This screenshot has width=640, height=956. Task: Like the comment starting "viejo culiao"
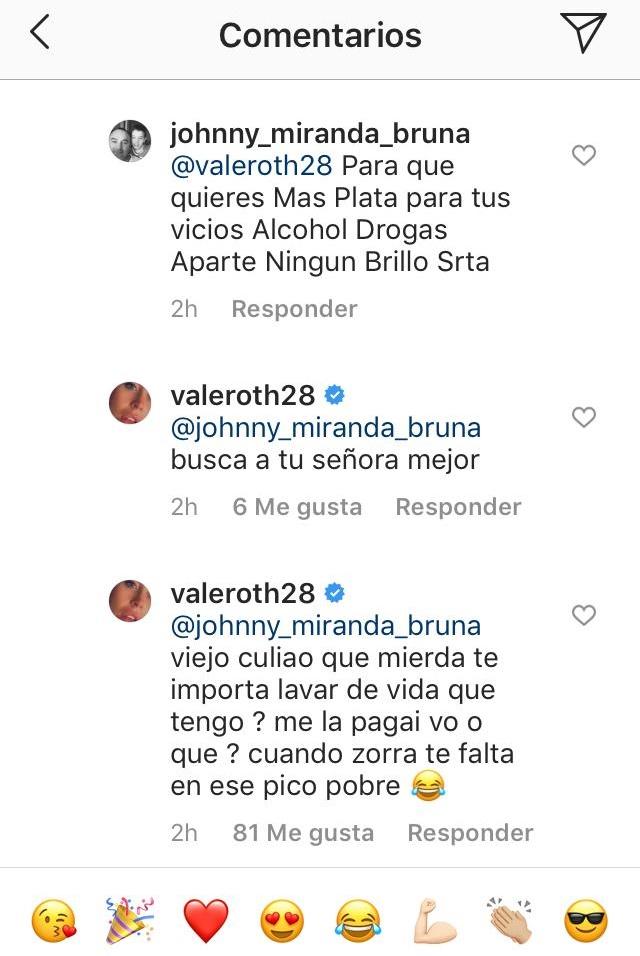[x=583, y=615]
